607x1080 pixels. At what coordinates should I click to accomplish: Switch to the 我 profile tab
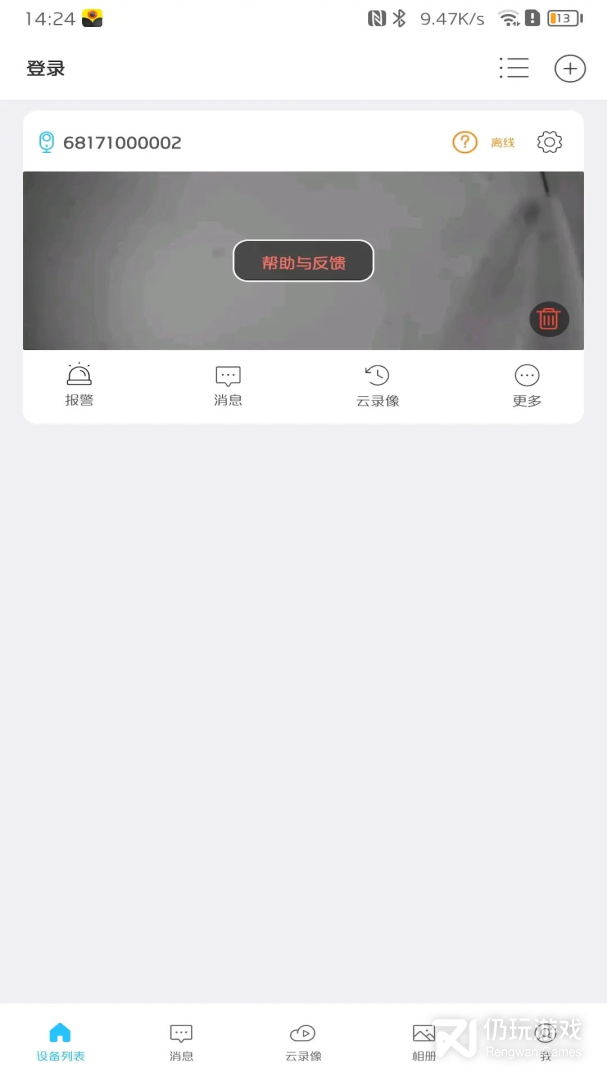click(545, 1042)
